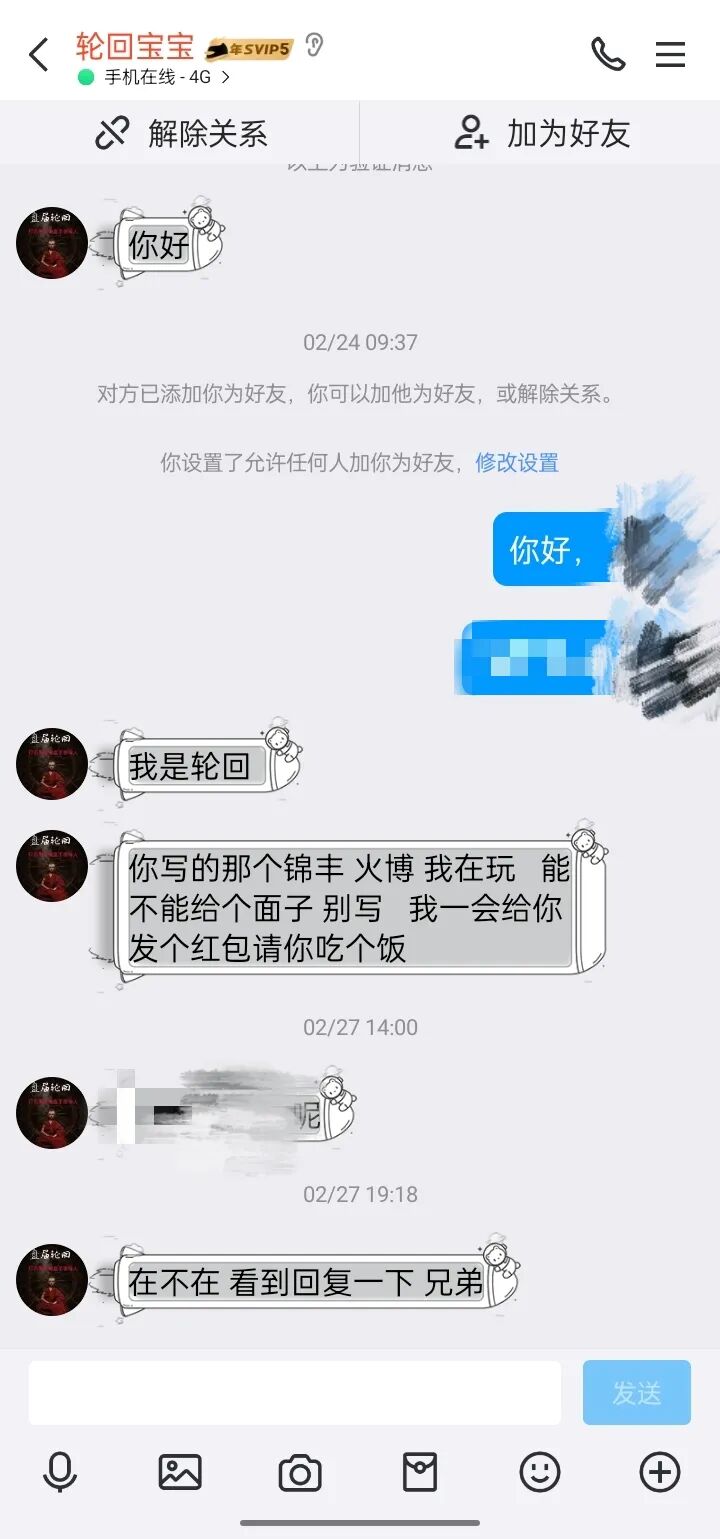This screenshot has width=720, height=1539.
Task: Open the emoji panel
Action: [x=540, y=1472]
